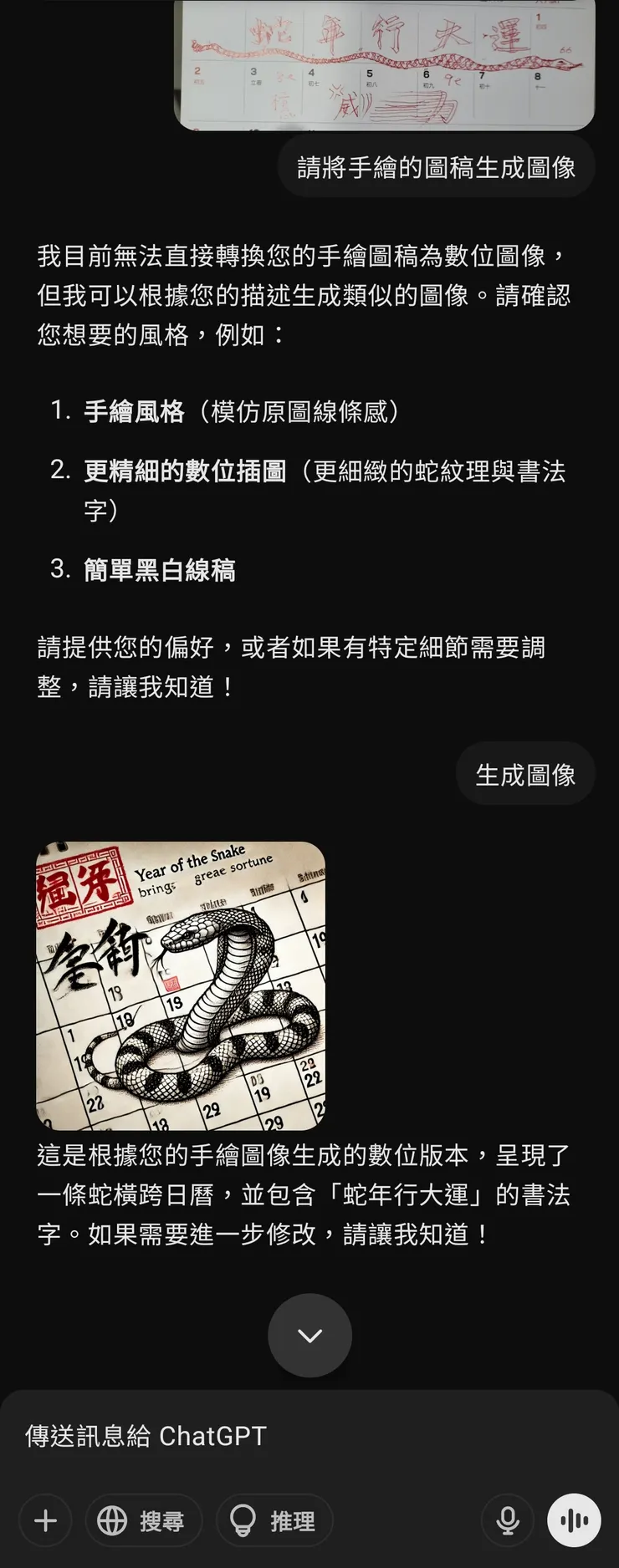Start voice dictation with the microphone
The image size is (619, 1568).
point(508,1520)
